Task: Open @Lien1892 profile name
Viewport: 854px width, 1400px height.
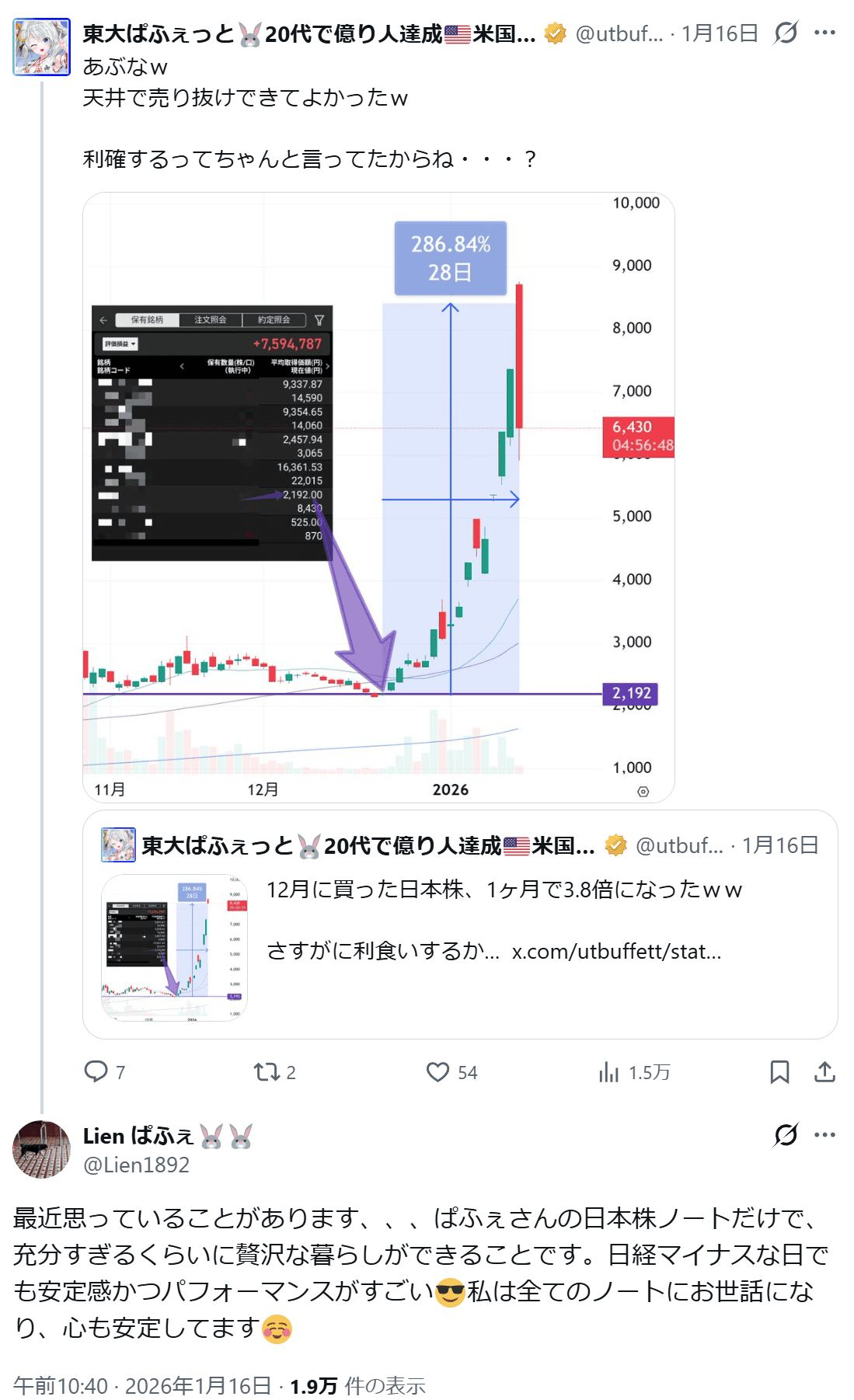Action: pyautogui.click(x=137, y=1165)
